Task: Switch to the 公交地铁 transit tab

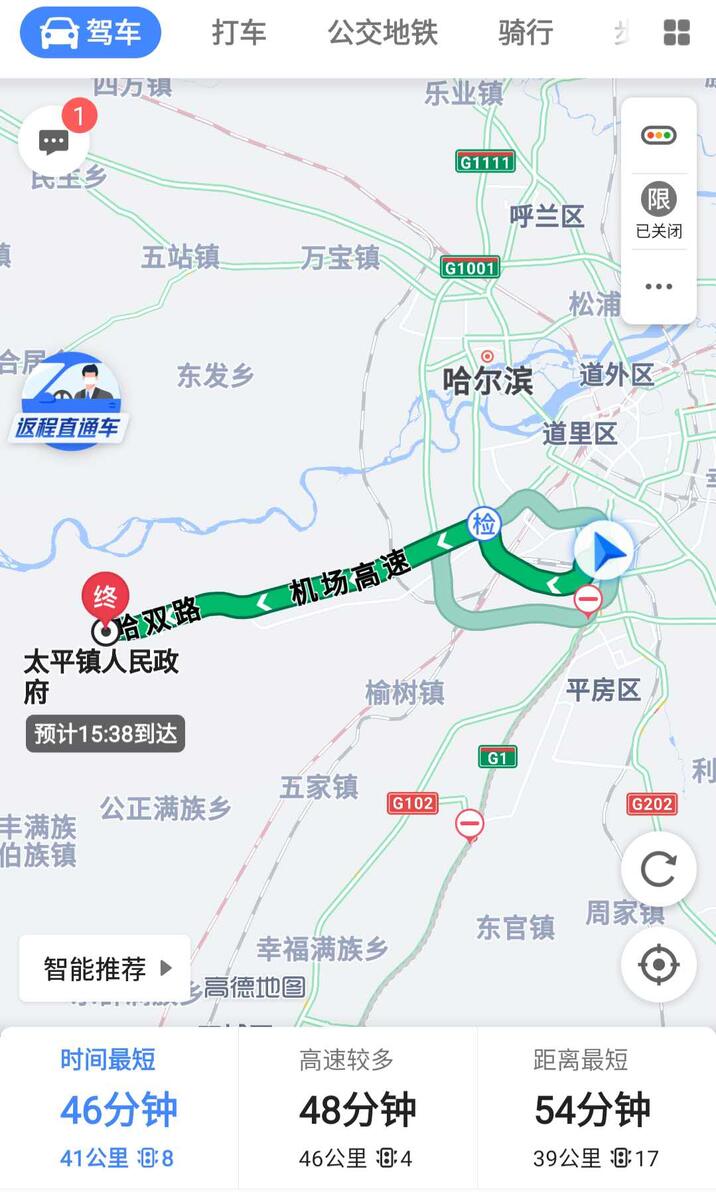Action: pos(383,33)
